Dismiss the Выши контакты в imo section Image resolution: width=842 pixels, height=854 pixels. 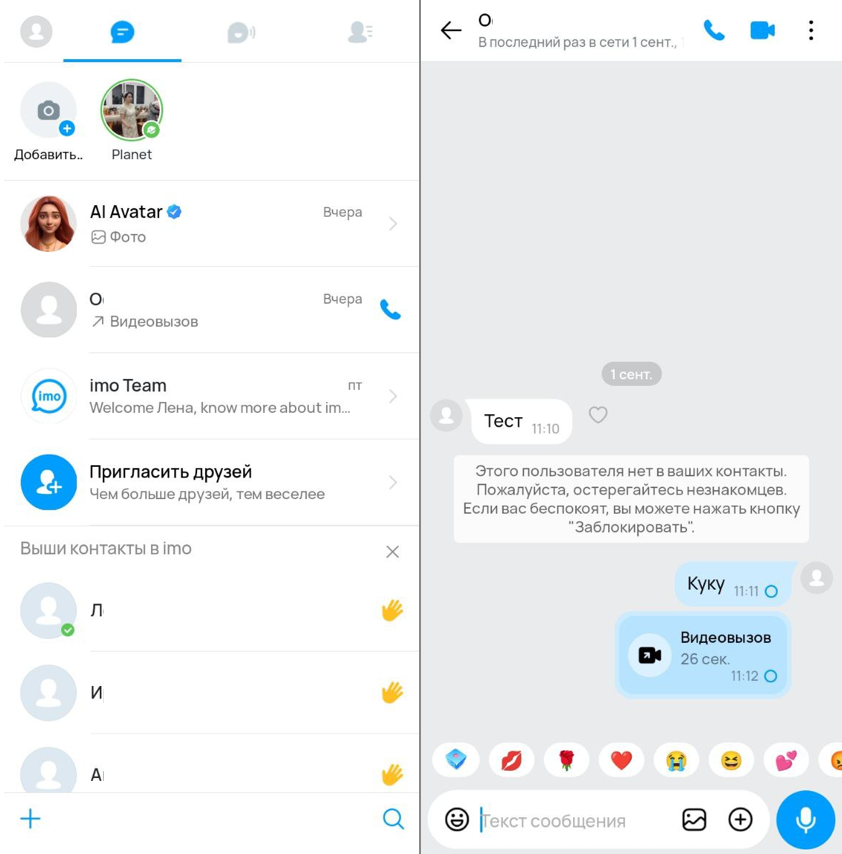392,552
